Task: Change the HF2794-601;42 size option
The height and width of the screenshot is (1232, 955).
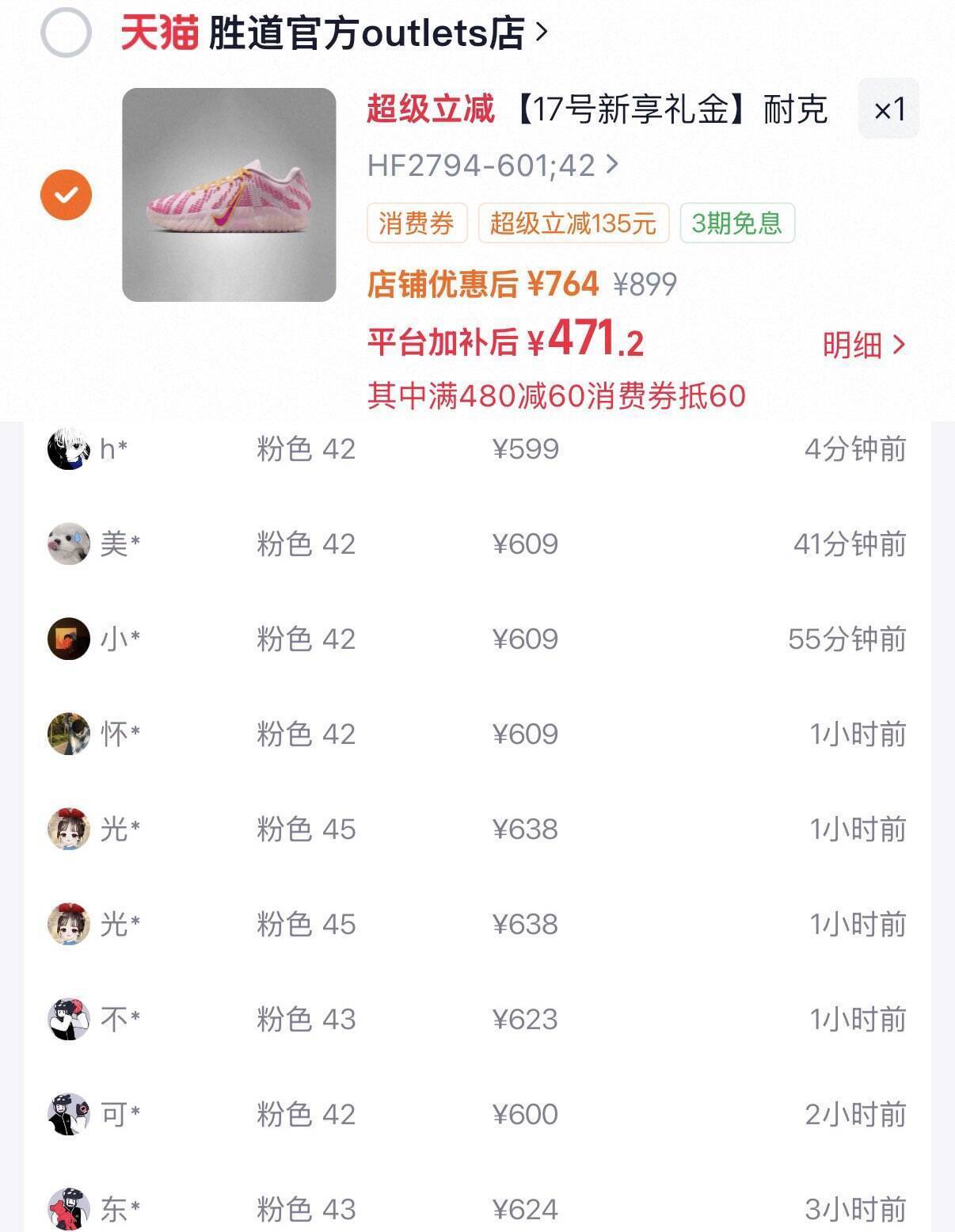Action: [492, 166]
